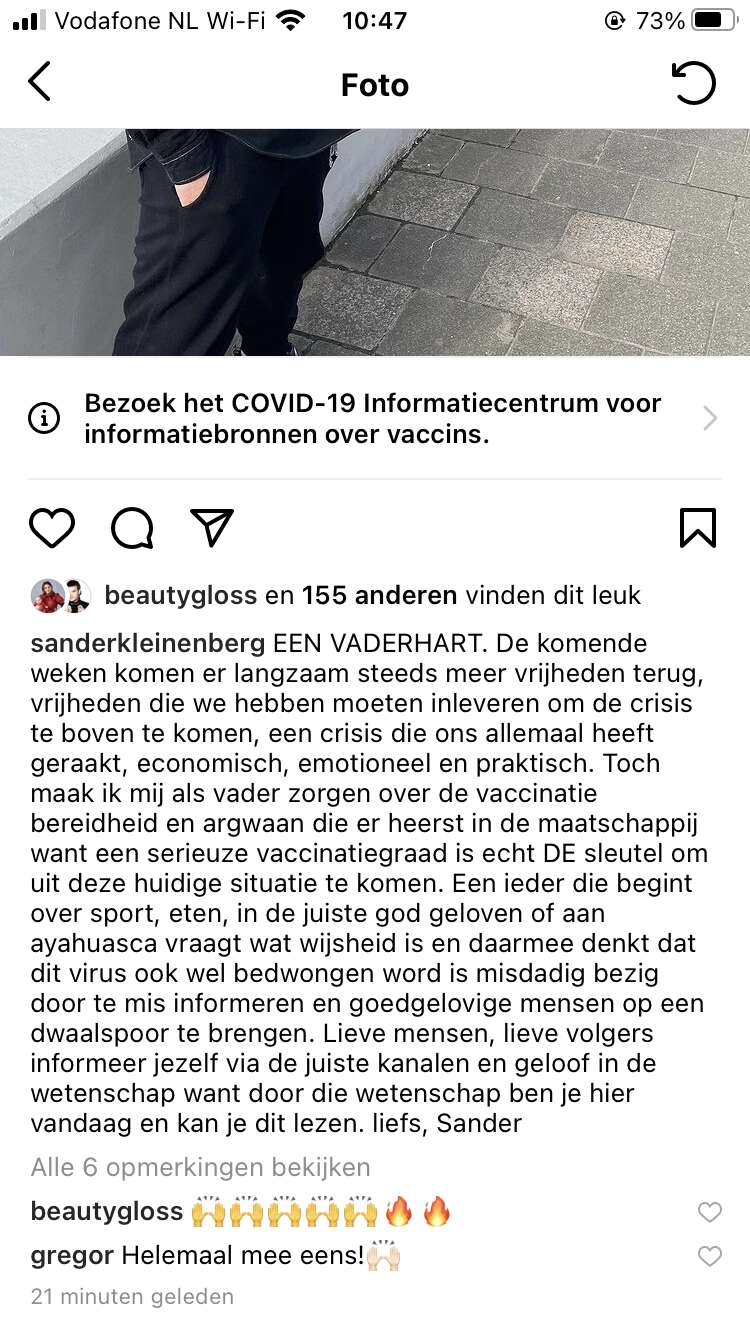Image resolution: width=750 pixels, height=1334 pixels.
Task: Tap the refresh icon in the header
Action: click(x=694, y=83)
